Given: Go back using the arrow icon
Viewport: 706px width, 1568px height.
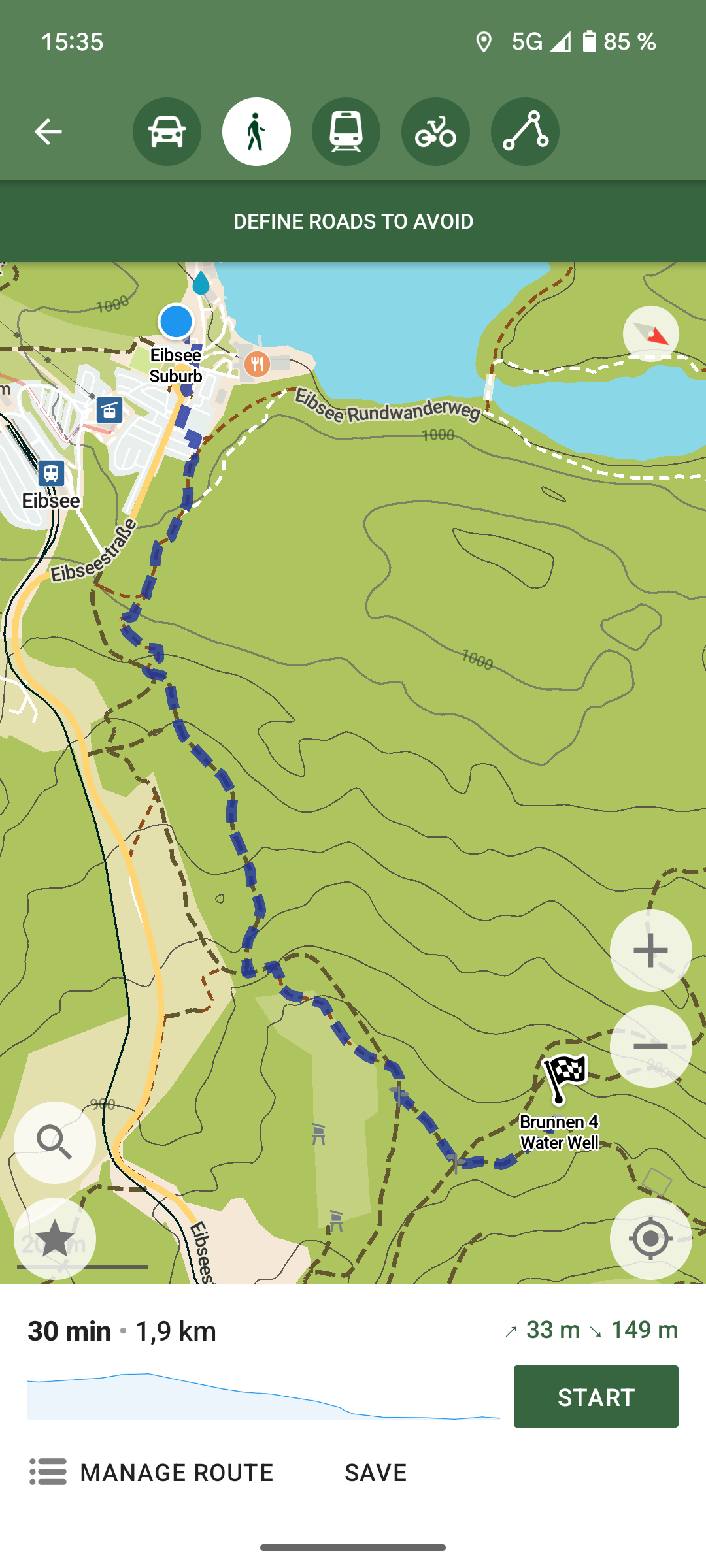Looking at the screenshot, I should 48,131.
